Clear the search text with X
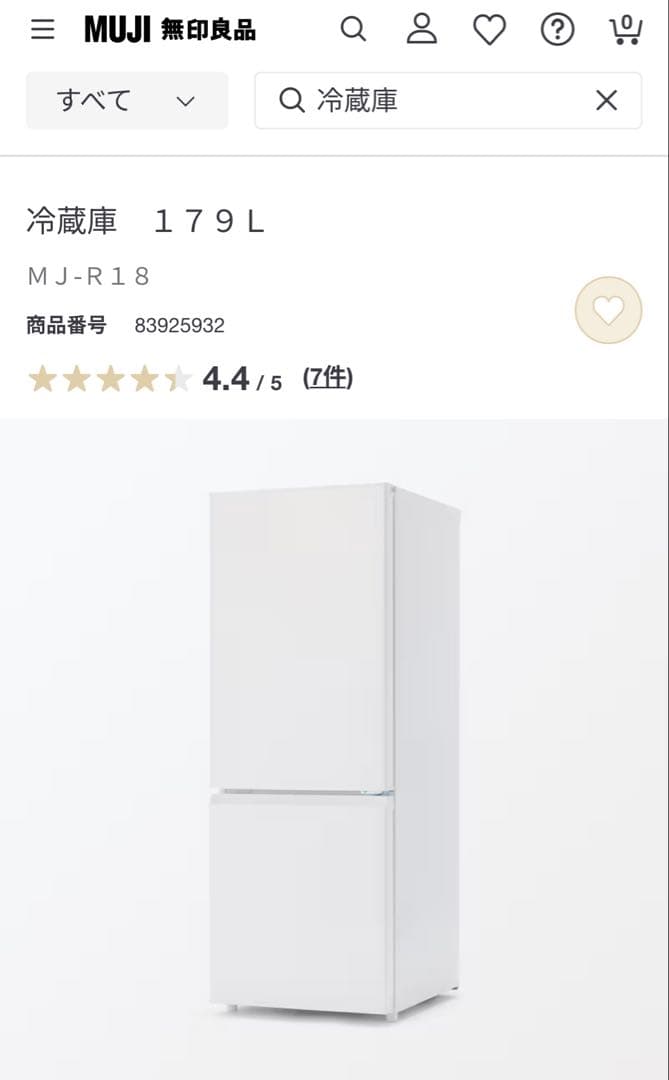Image resolution: width=669 pixels, height=1080 pixels. point(606,100)
